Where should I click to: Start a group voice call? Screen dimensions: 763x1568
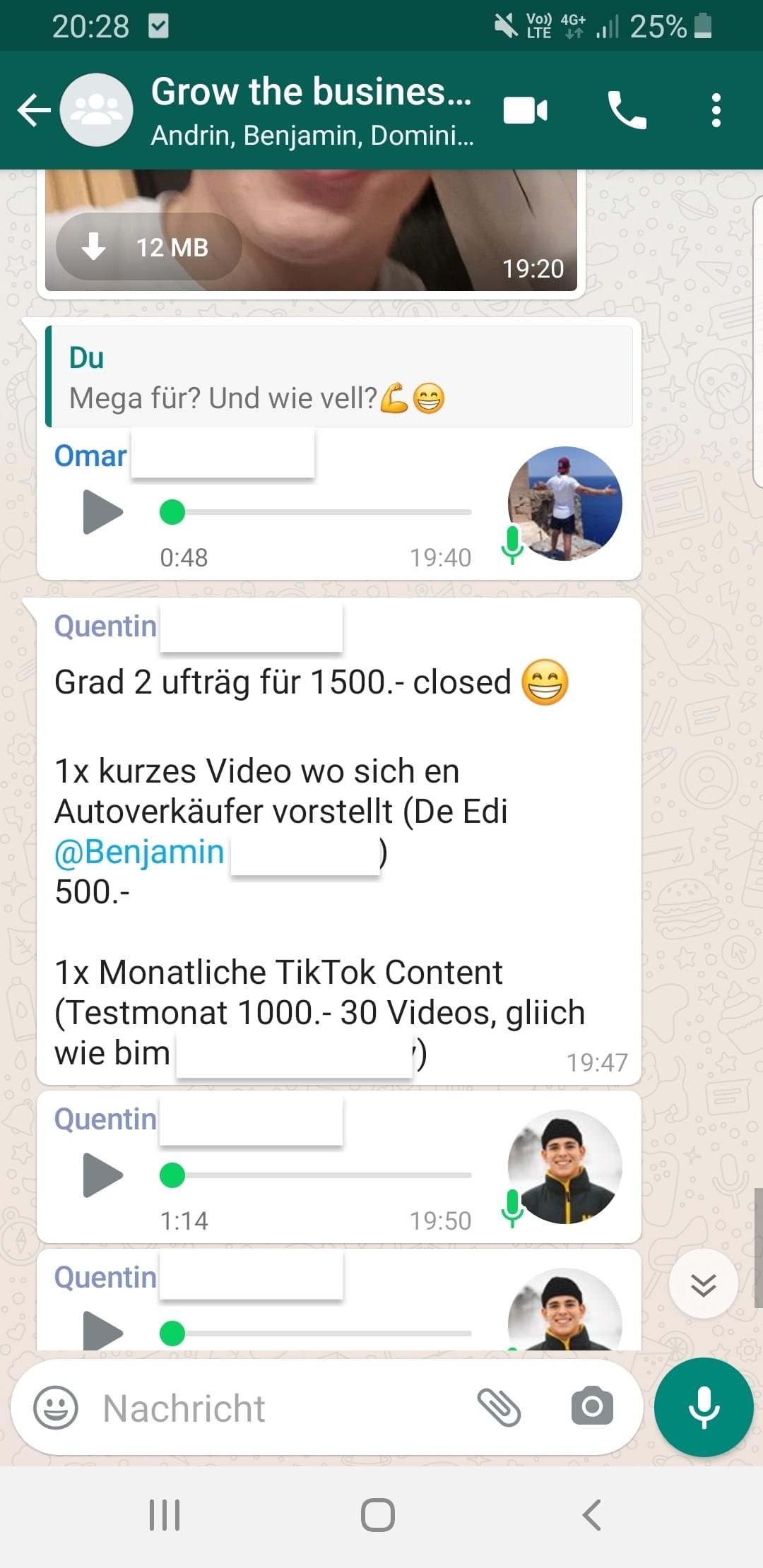coord(627,110)
